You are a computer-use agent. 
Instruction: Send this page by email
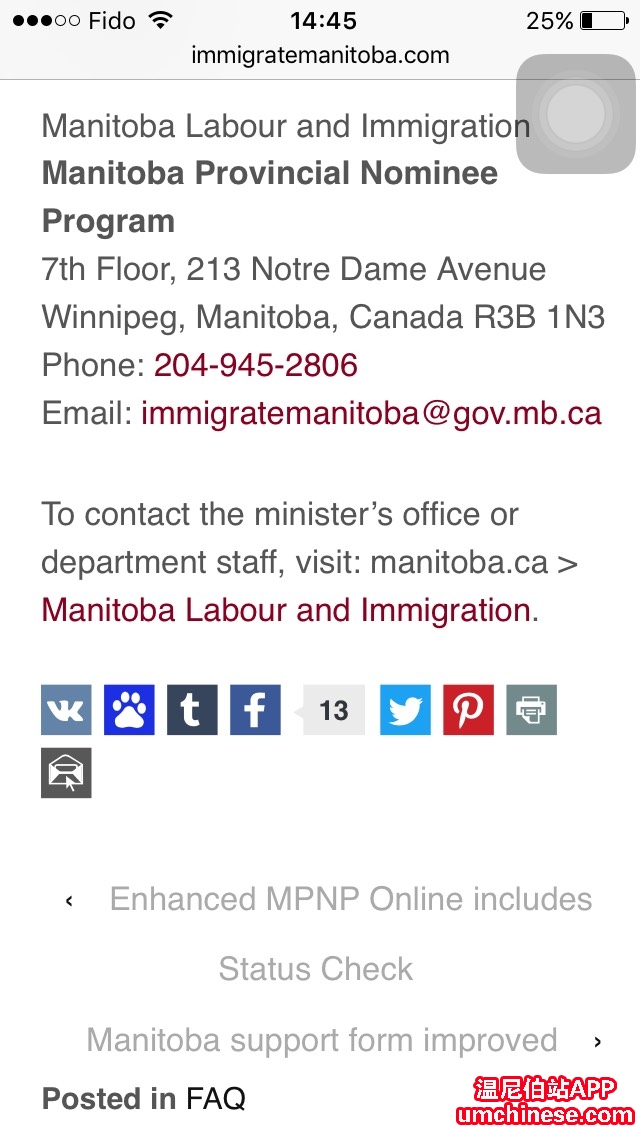pyautogui.click(x=66, y=773)
